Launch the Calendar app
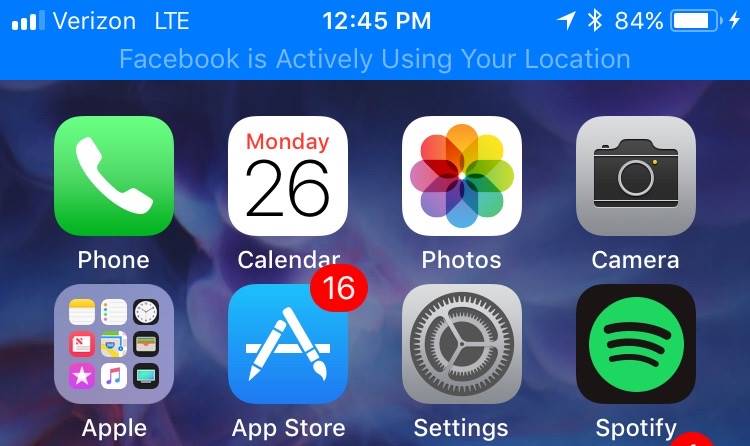This screenshot has height=446, width=750. tap(288, 176)
